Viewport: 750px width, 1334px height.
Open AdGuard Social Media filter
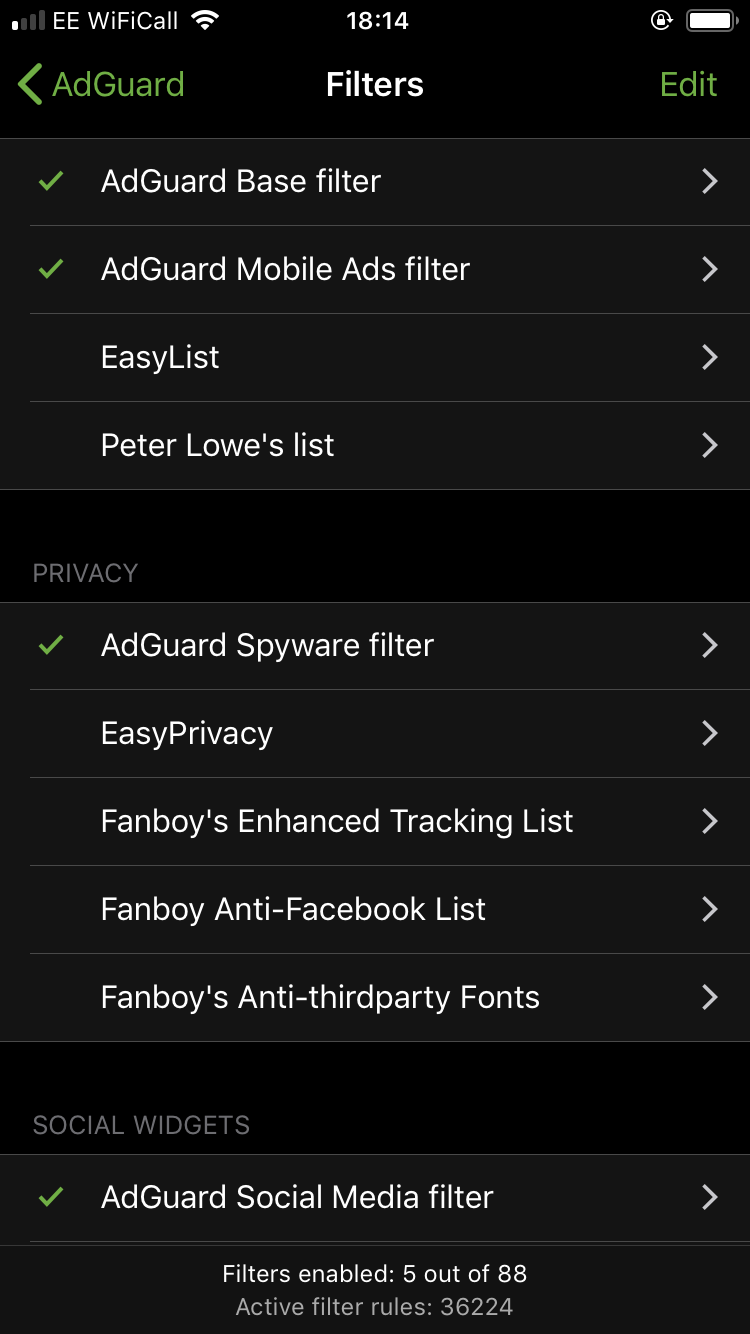[375, 1198]
